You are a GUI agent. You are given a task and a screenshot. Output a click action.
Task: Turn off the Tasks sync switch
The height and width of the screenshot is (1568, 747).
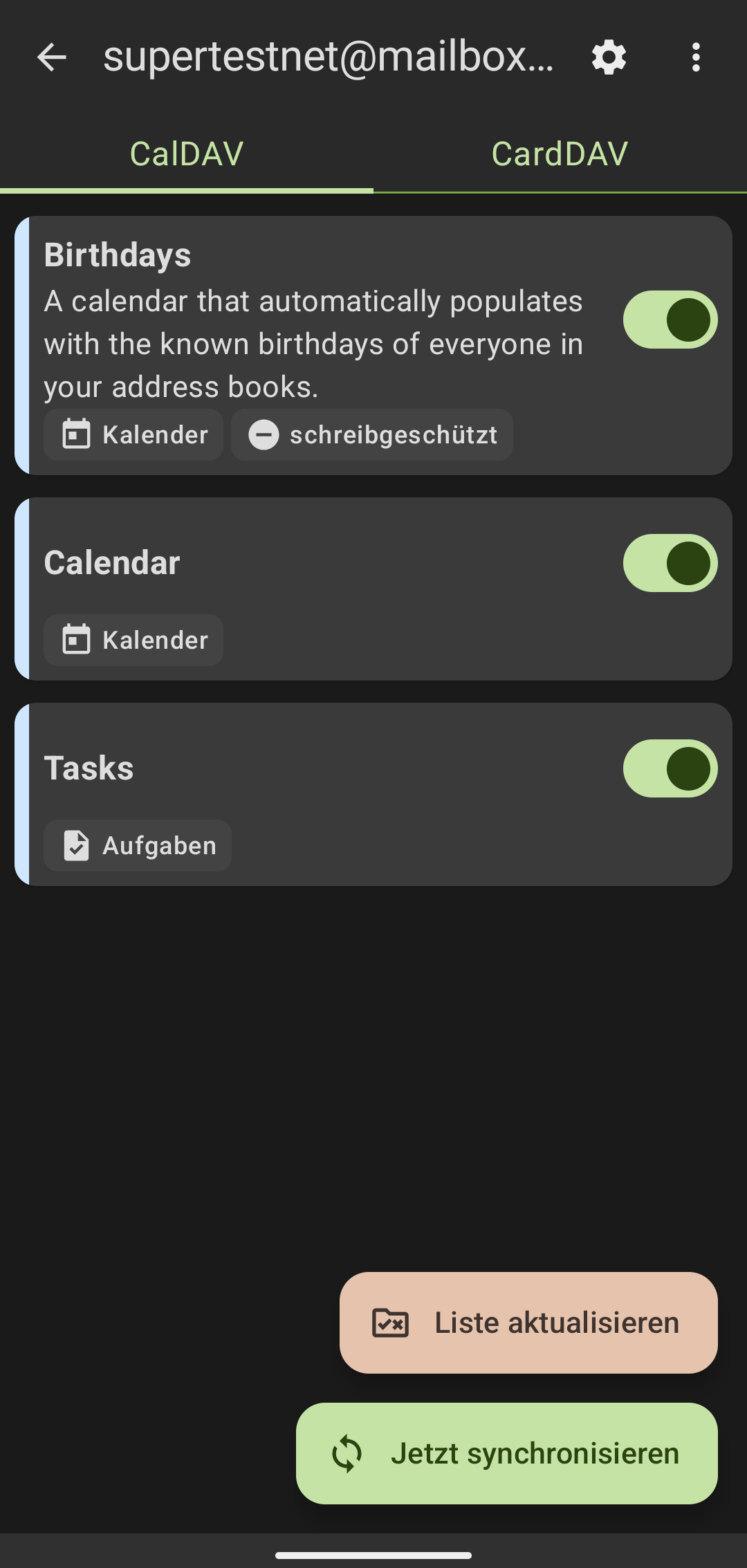[x=670, y=768]
